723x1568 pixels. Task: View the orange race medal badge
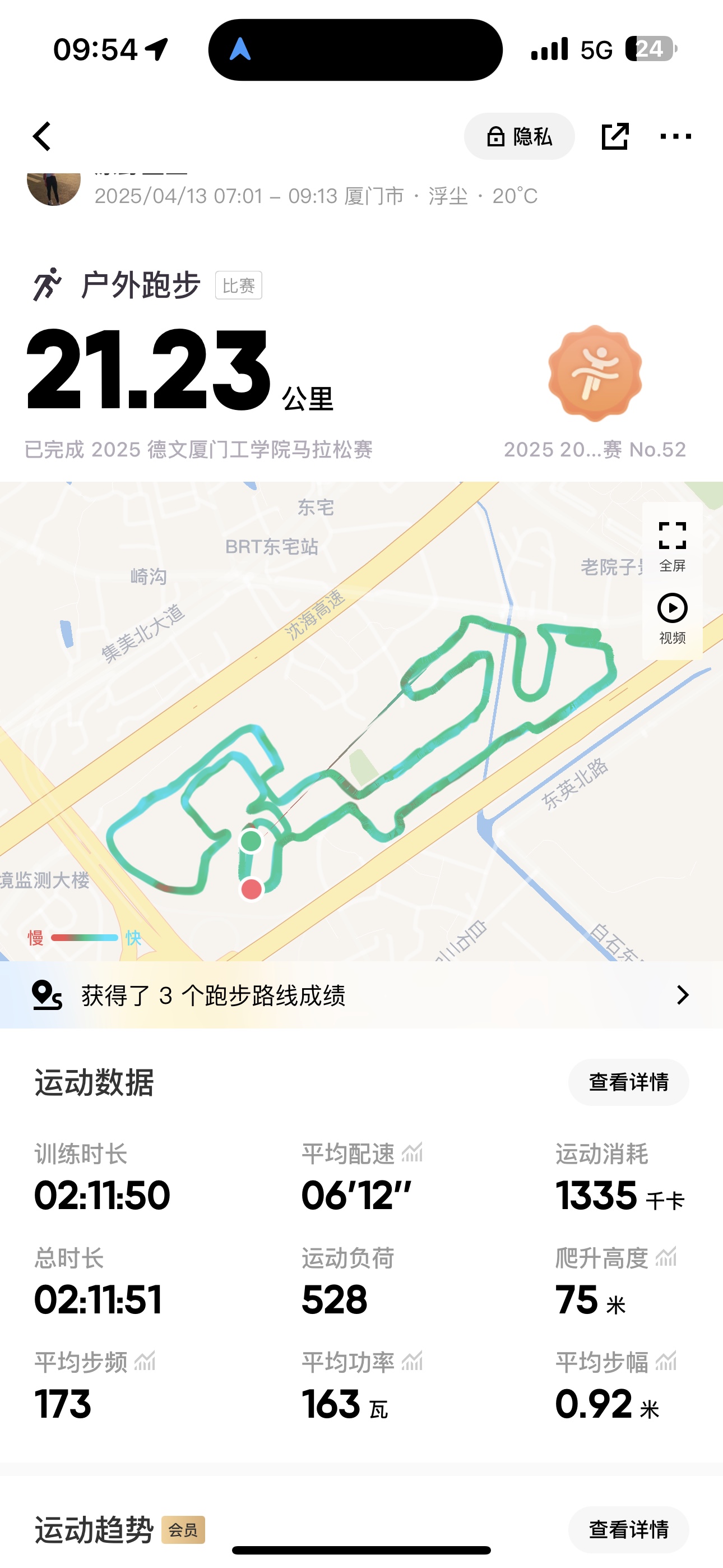(x=595, y=373)
